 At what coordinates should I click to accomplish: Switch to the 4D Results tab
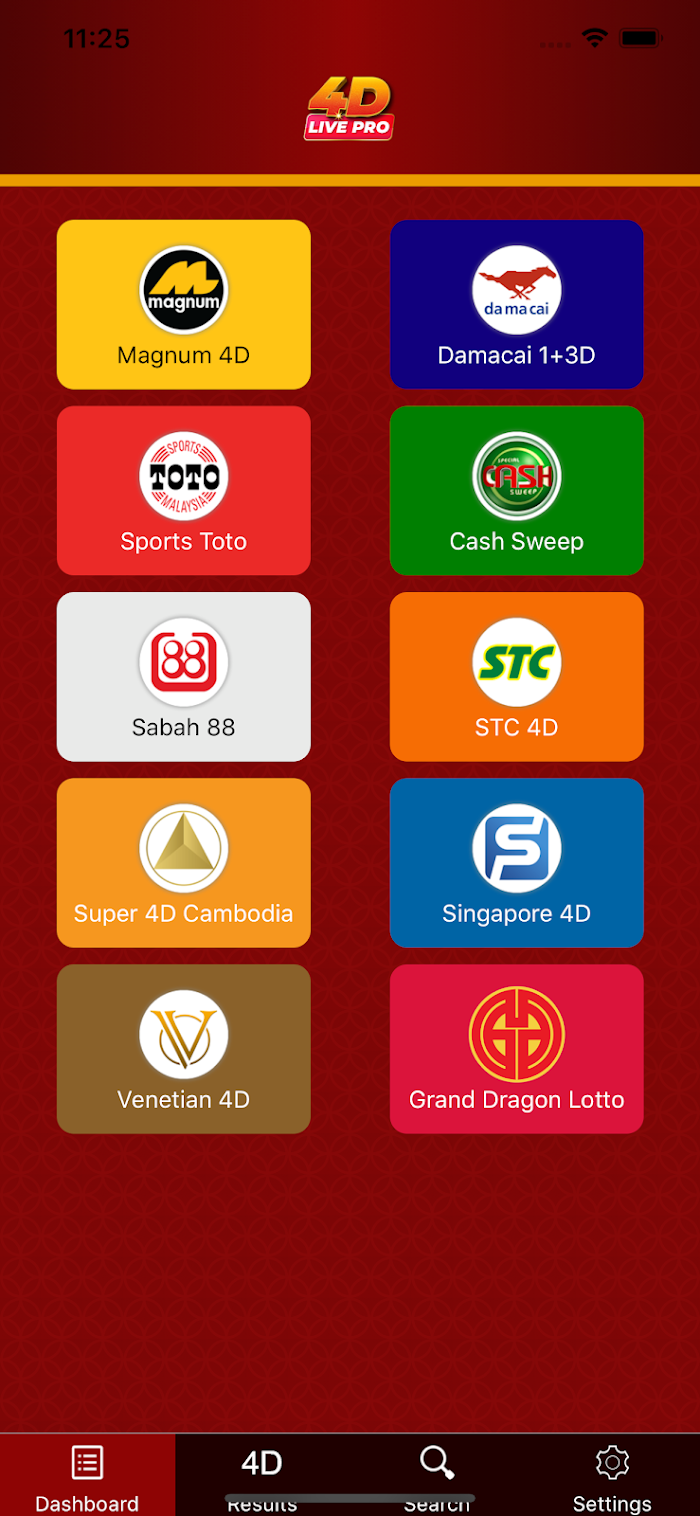coord(262,1475)
